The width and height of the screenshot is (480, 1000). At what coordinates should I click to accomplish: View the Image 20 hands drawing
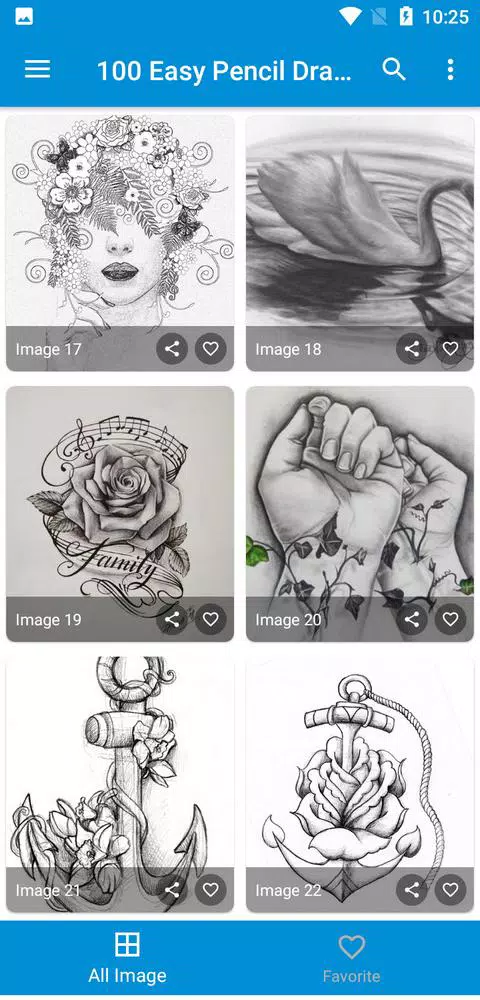pyautogui.click(x=360, y=513)
